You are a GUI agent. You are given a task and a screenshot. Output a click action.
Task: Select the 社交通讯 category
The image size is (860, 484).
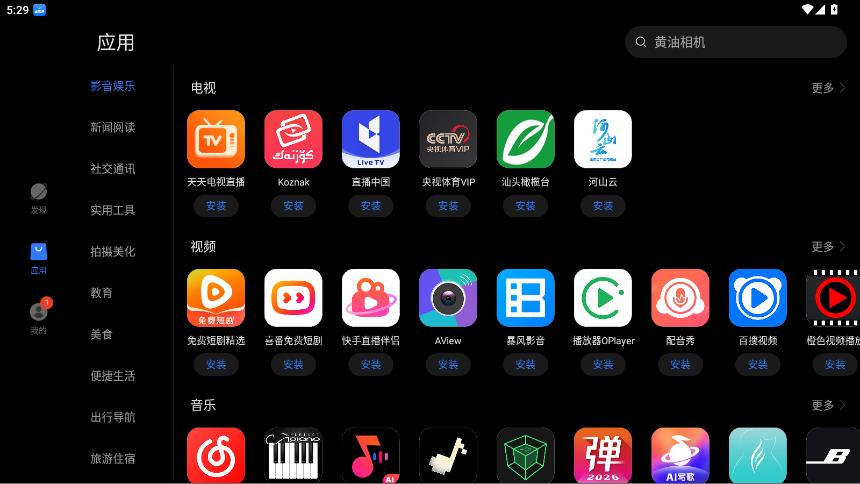click(x=112, y=169)
